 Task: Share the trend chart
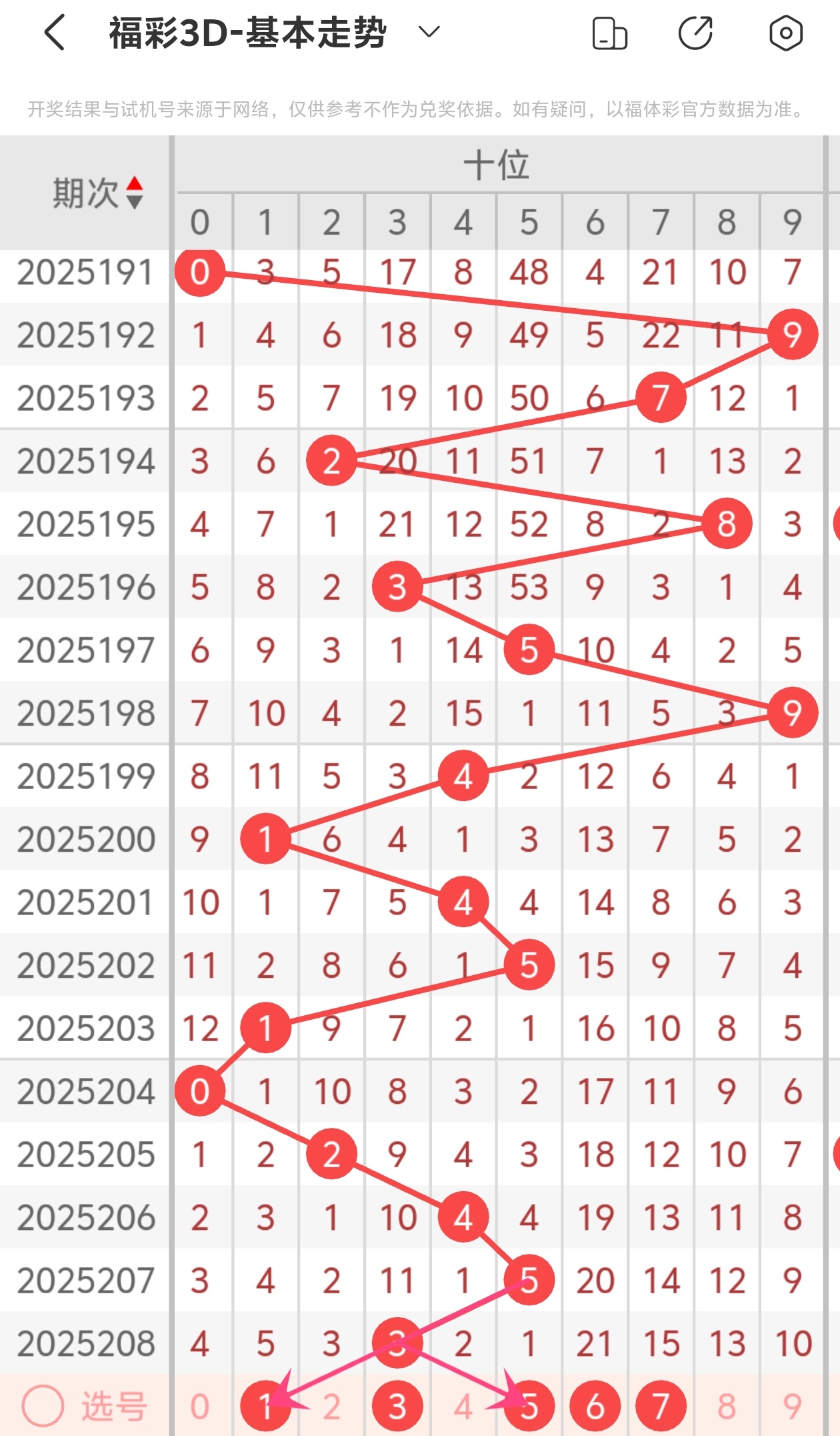pyautogui.click(x=696, y=33)
